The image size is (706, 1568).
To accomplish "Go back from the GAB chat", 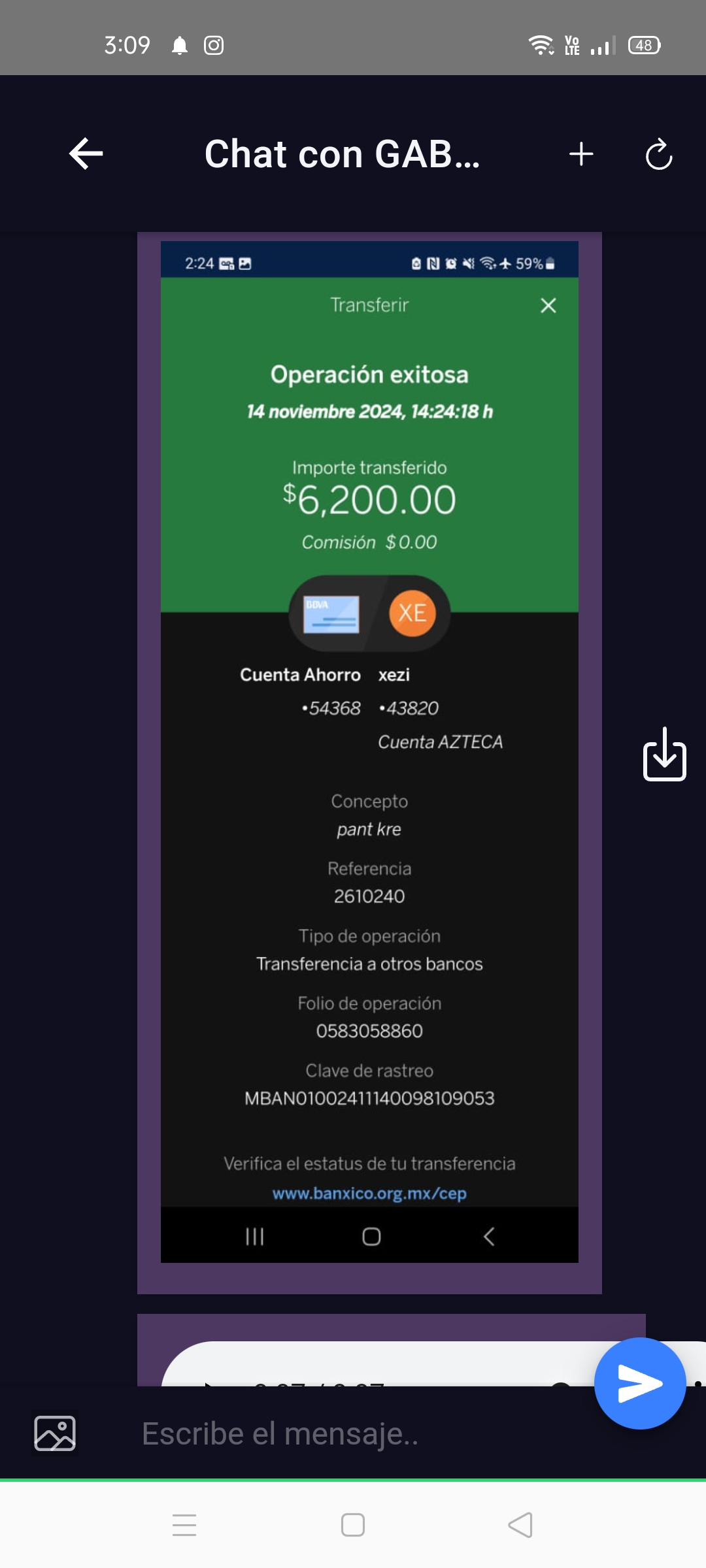I will click(x=86, y=154).
